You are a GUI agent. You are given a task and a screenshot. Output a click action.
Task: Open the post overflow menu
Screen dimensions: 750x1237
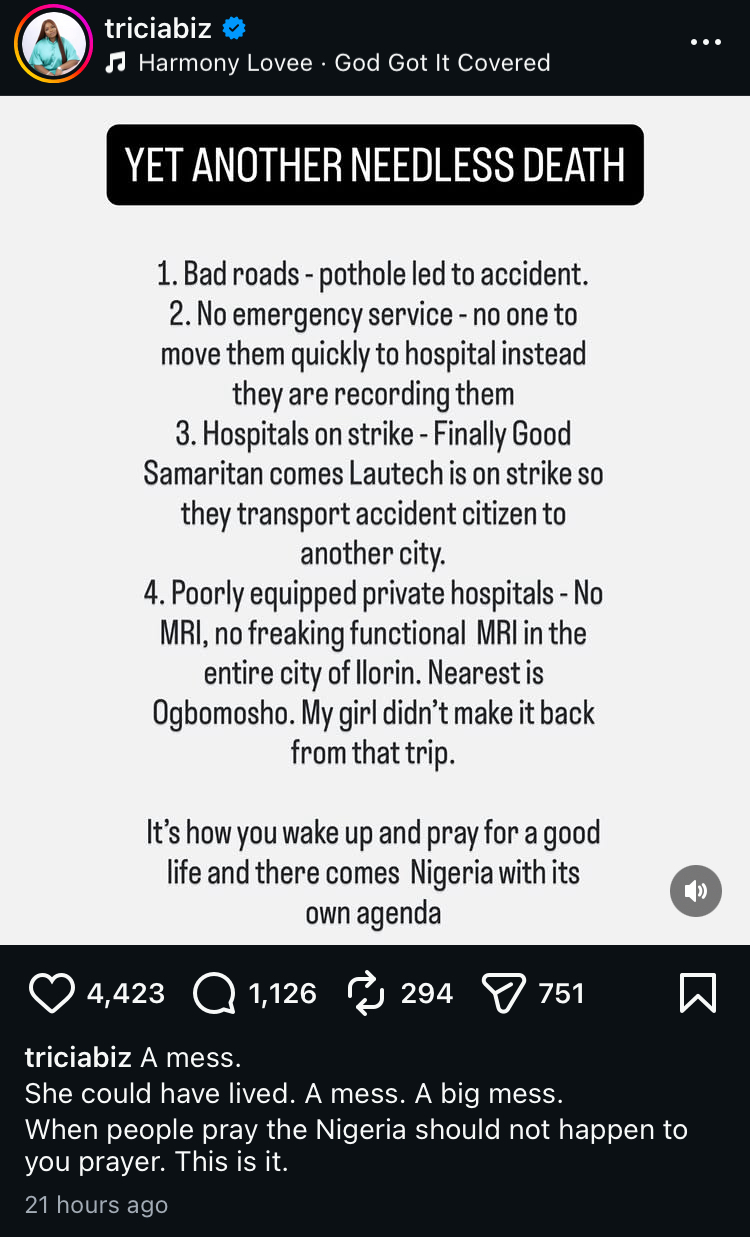705,42
